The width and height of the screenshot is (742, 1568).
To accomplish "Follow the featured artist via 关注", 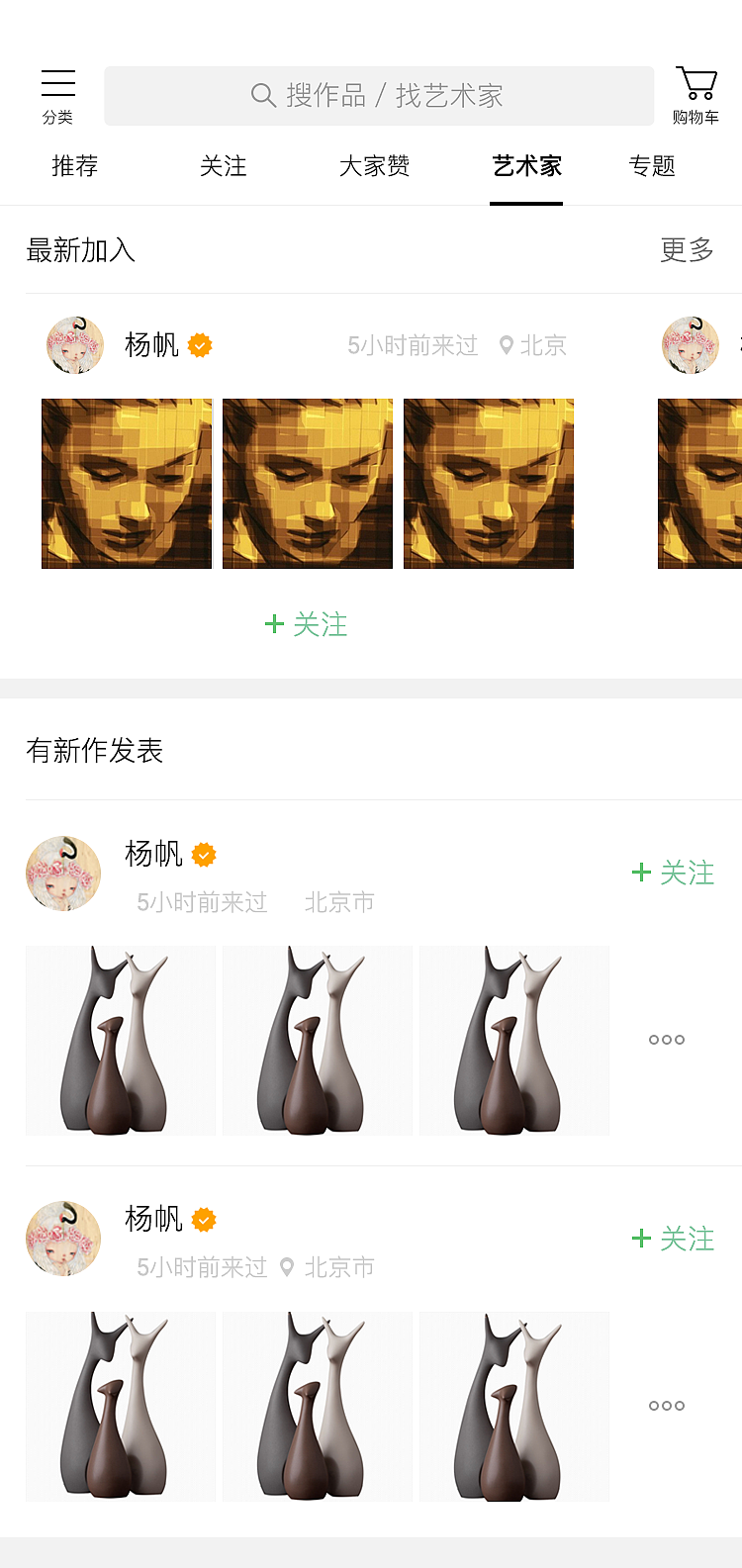I will pos(307,624).
